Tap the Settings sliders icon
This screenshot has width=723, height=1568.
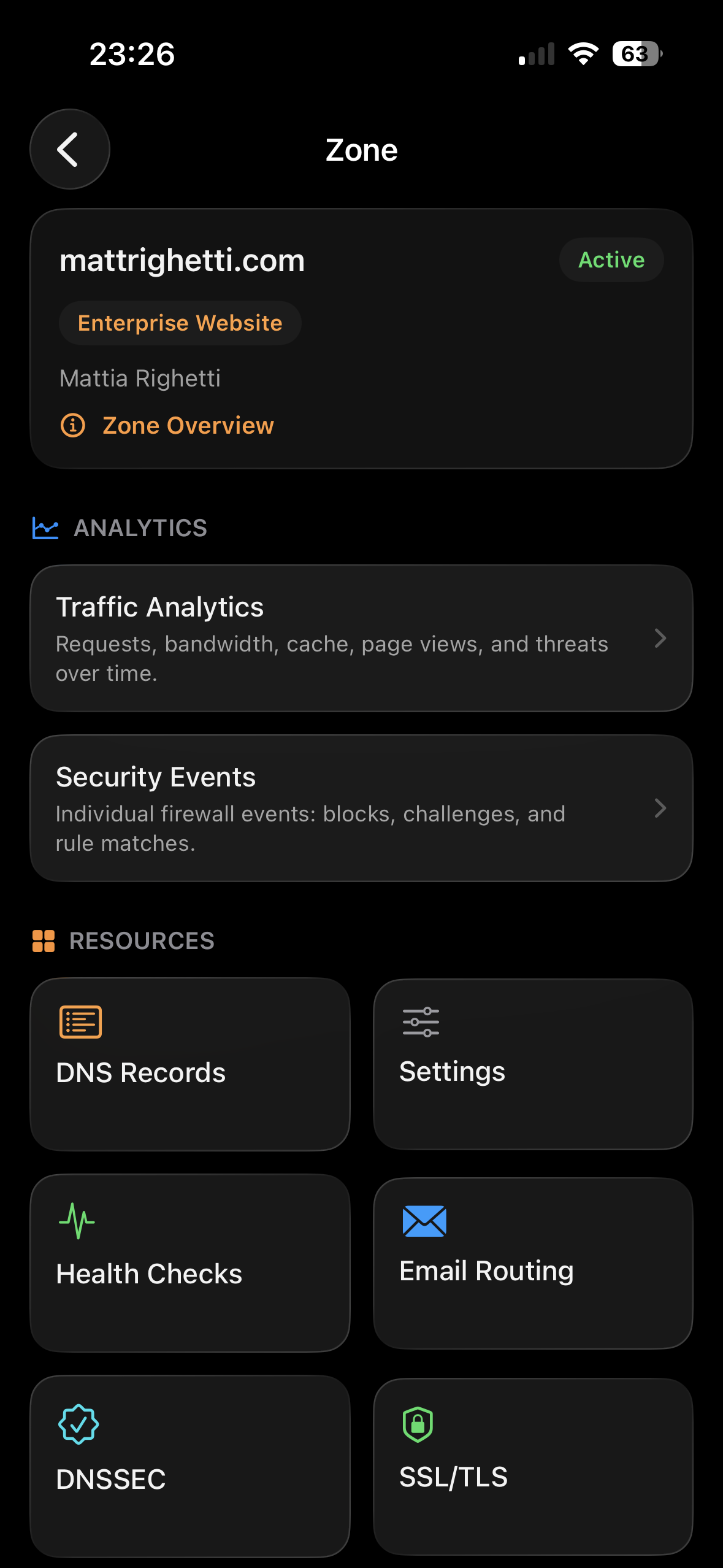420,1021
